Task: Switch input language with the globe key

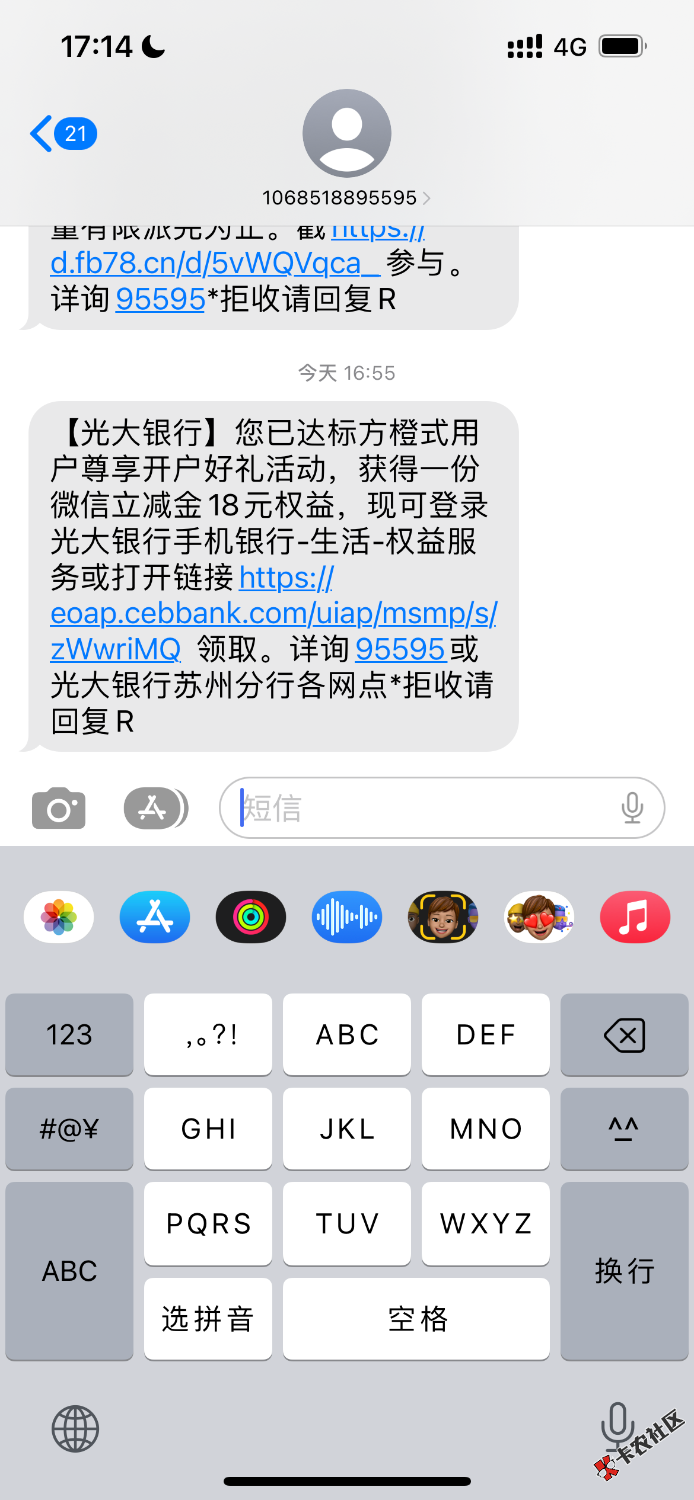Action: coord(76,1428)
